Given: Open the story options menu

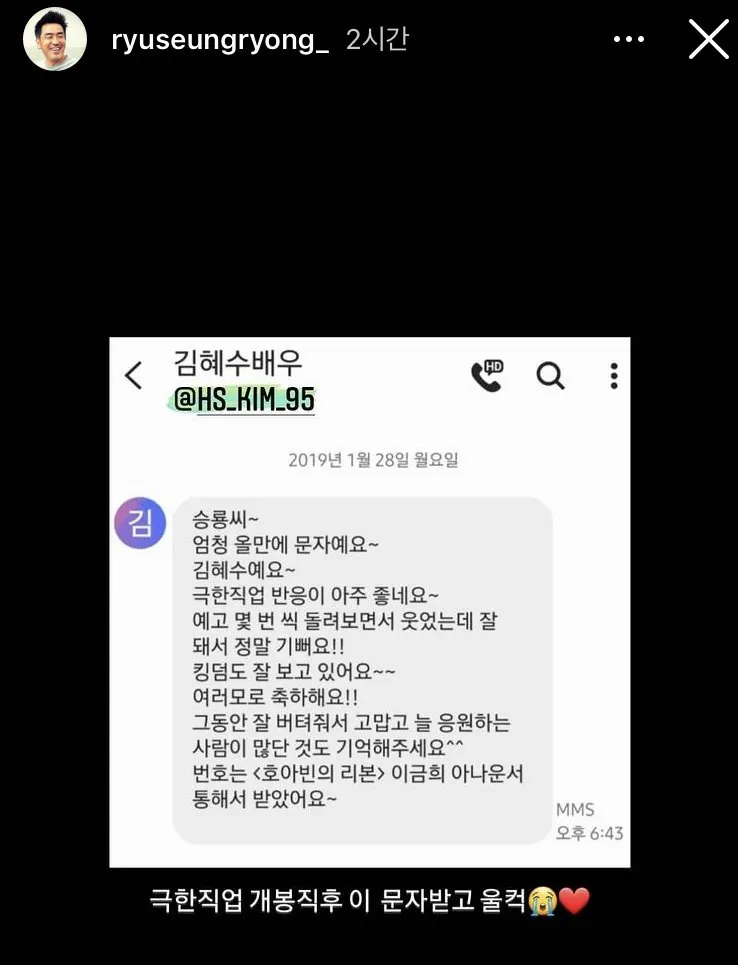Looking at the screenshot, I should (629, 40).
